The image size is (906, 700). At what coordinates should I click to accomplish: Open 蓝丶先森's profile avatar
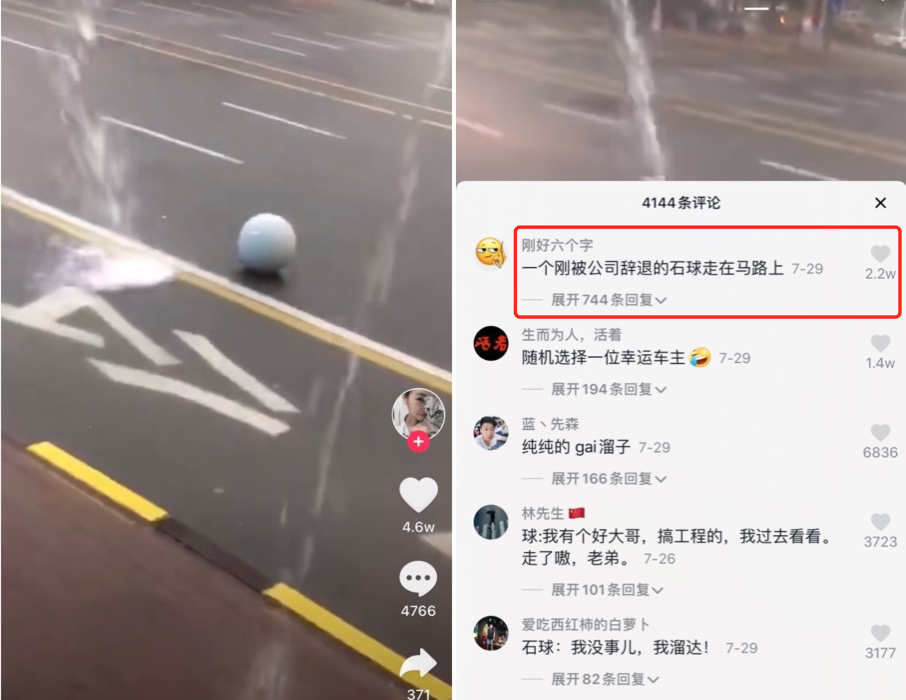491,433
